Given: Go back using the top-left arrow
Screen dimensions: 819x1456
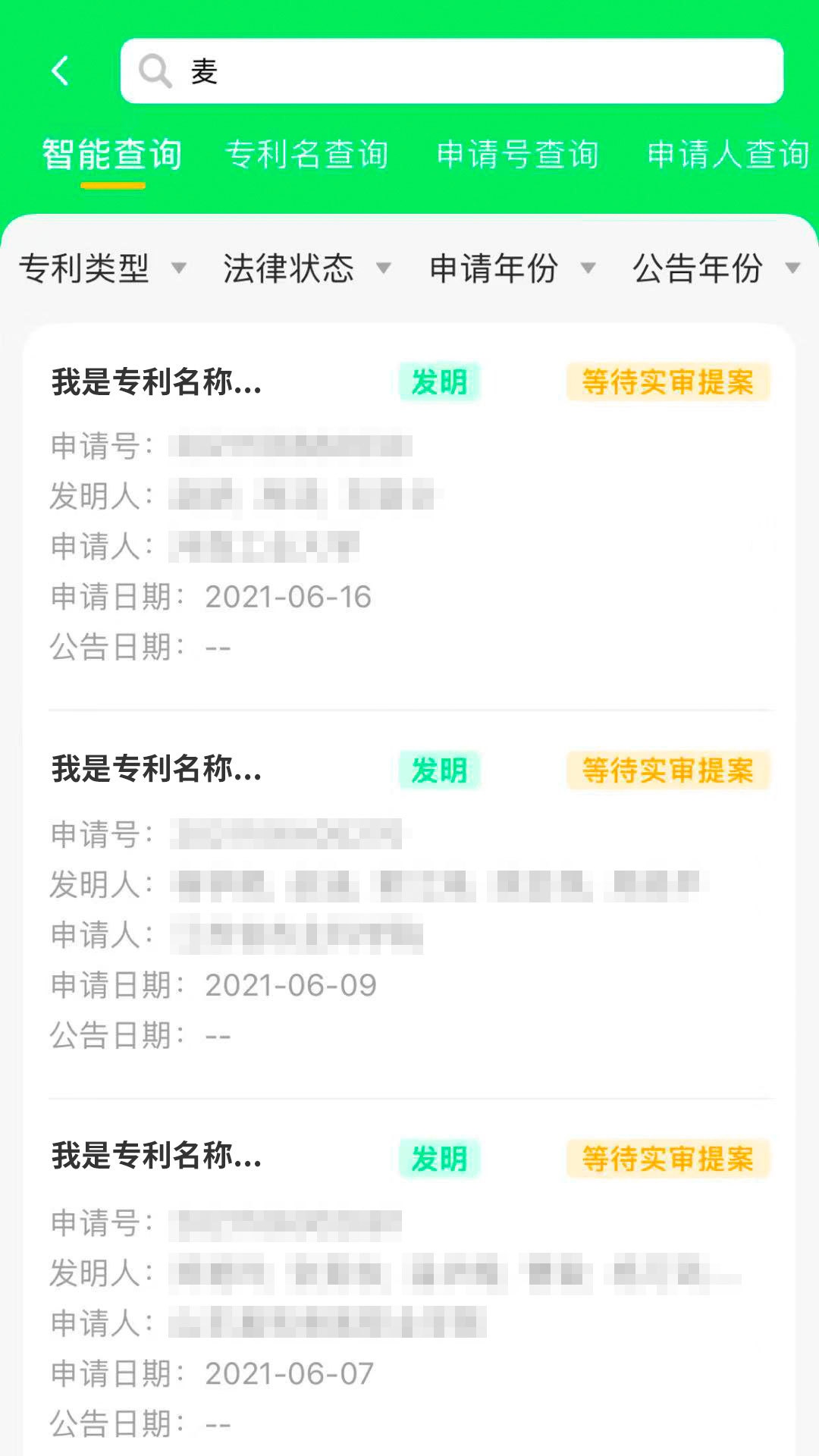Looking at the screenshot, I should (61, 71).
